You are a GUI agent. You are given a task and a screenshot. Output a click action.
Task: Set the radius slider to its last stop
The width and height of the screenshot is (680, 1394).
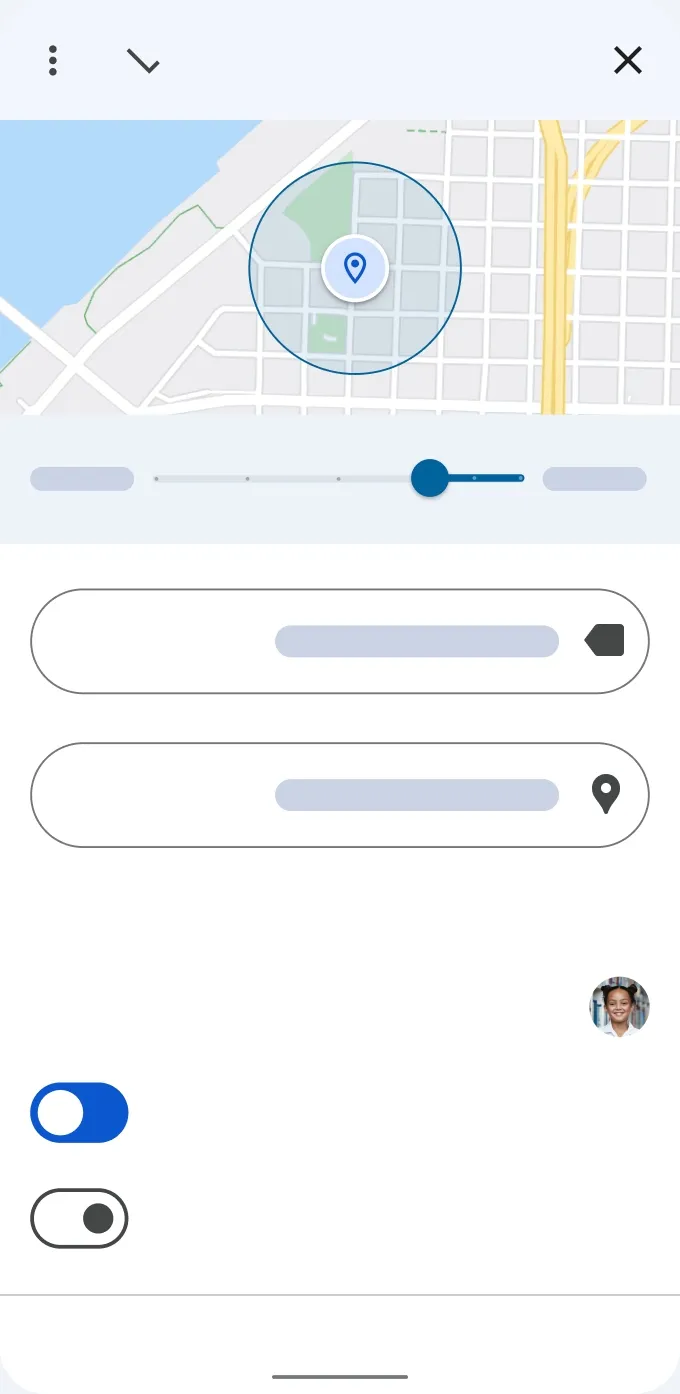point(521,479)
